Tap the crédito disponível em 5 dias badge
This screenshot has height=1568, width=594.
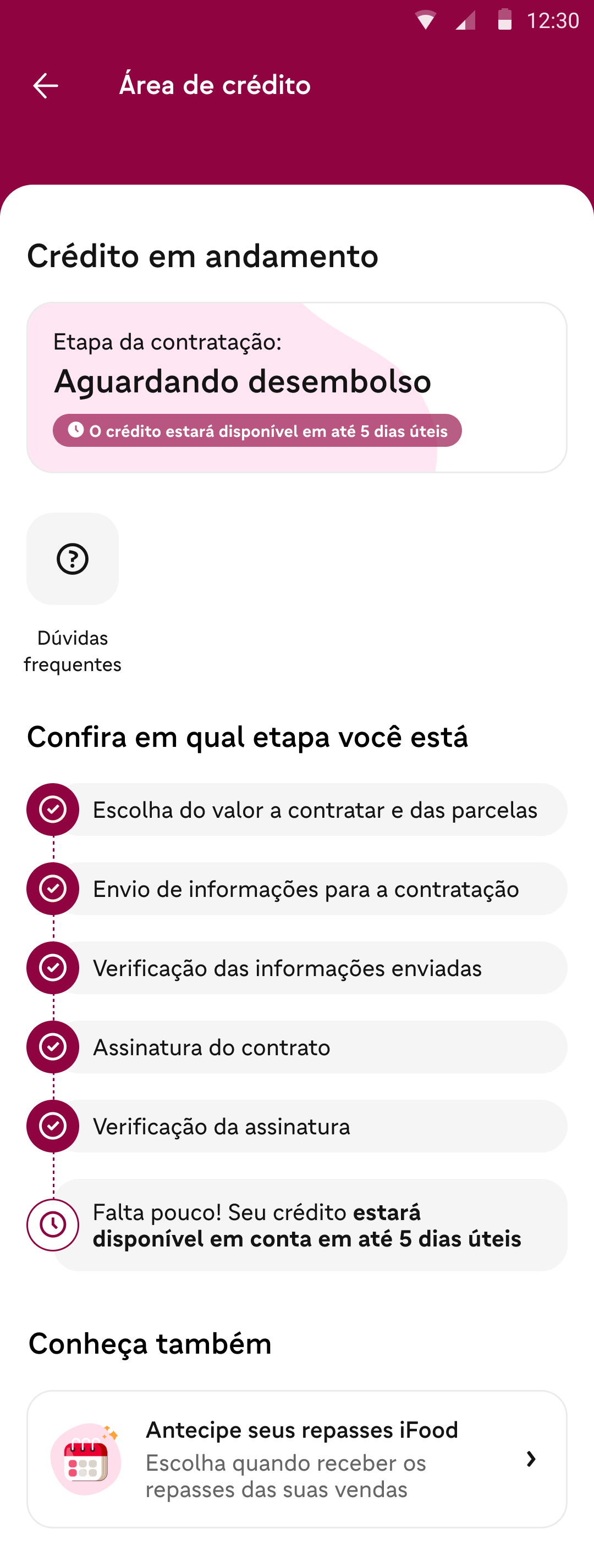pyautogui.click(x=258, y=430)
